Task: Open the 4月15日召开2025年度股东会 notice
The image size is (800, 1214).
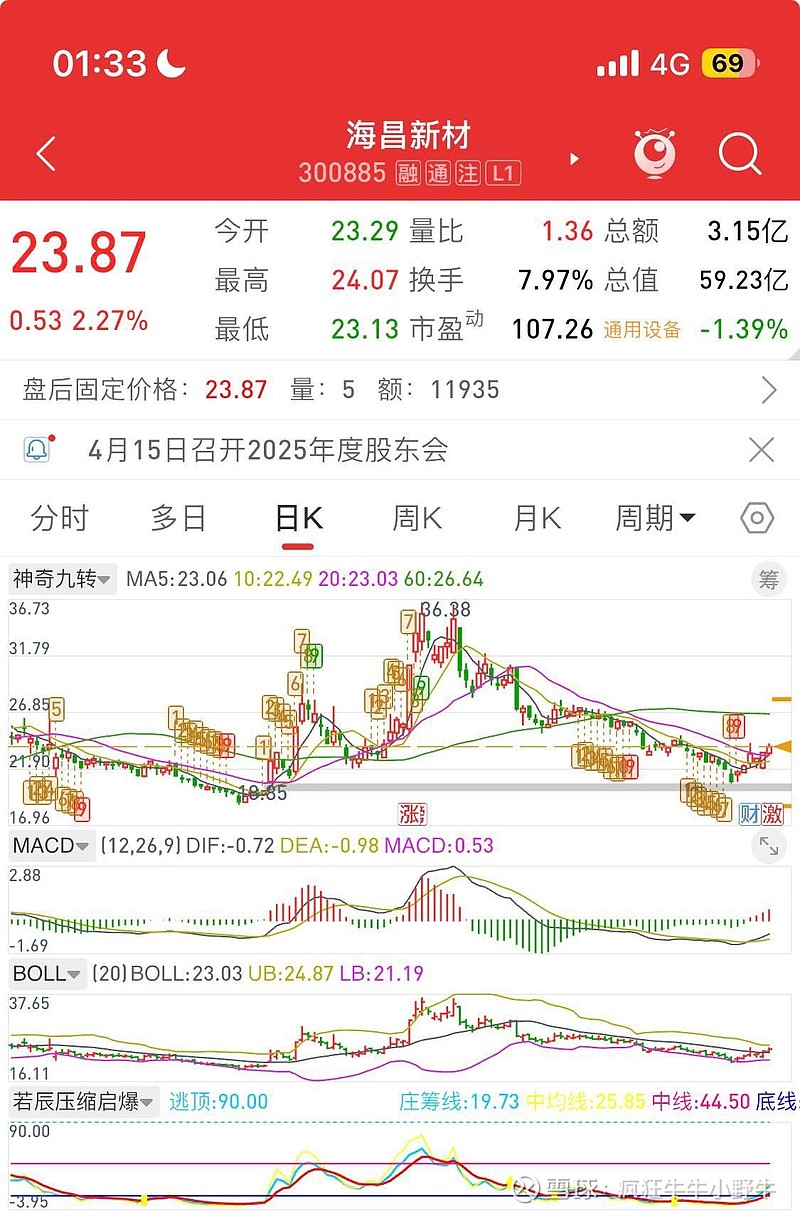Action: pos(268,450)
